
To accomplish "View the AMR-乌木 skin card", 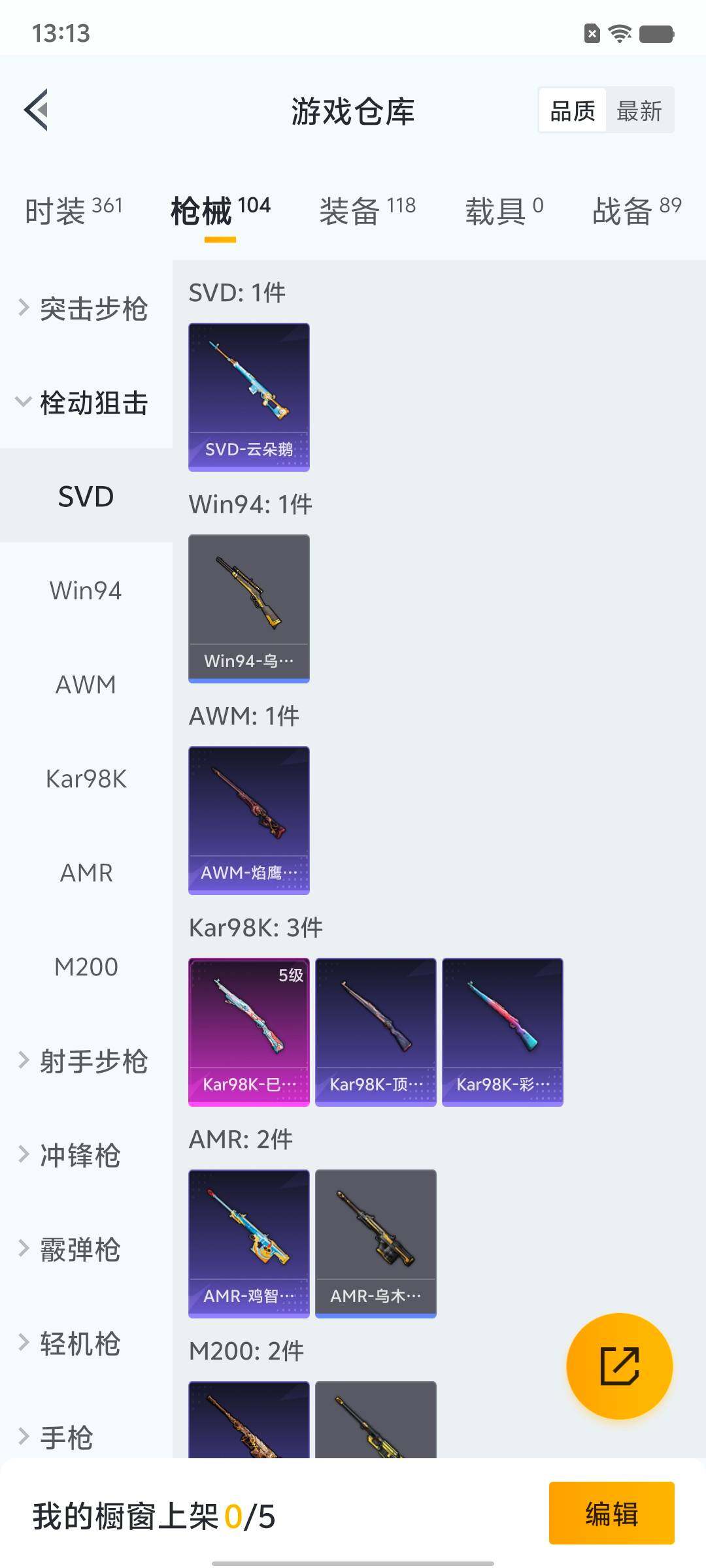I will [375, 1243].
